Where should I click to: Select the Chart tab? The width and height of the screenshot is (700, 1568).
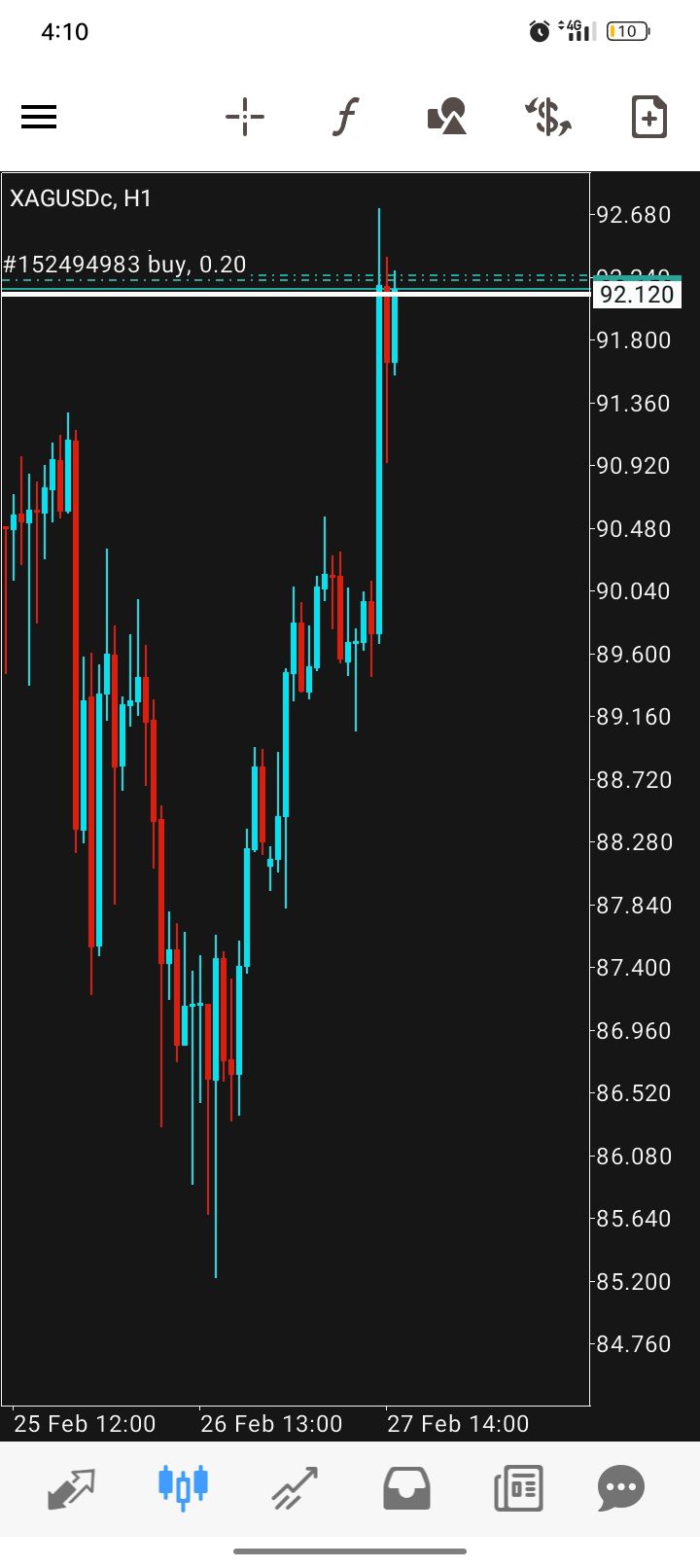point(183,1487)
